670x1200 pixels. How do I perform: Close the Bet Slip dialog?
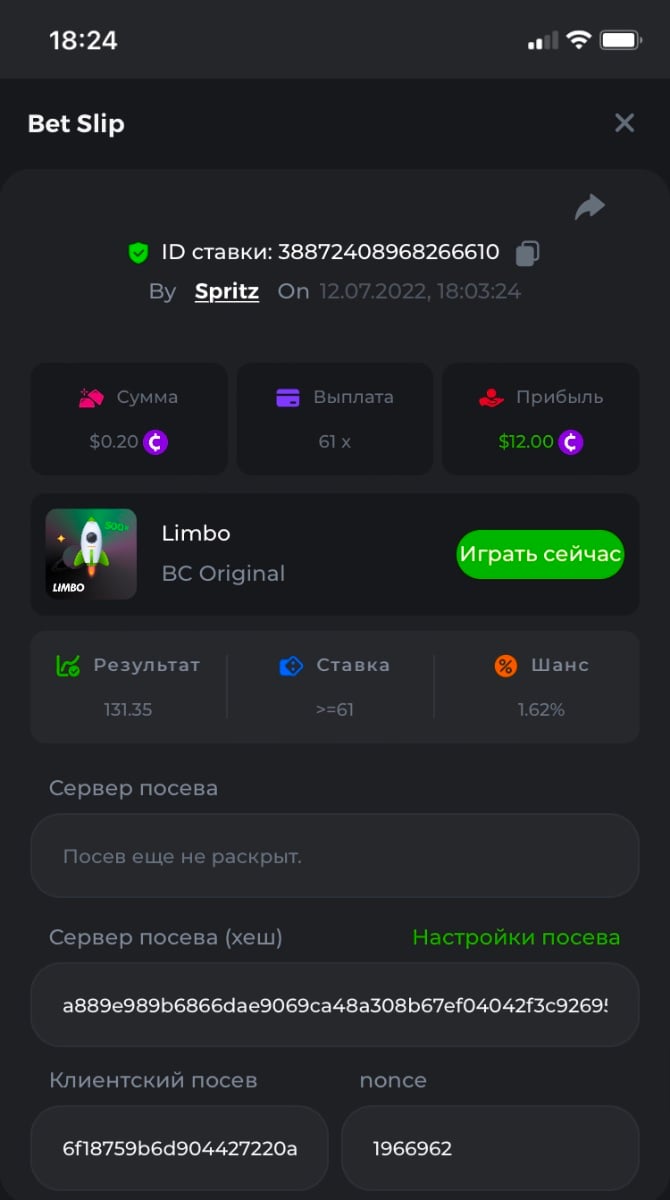click(624, 123)
